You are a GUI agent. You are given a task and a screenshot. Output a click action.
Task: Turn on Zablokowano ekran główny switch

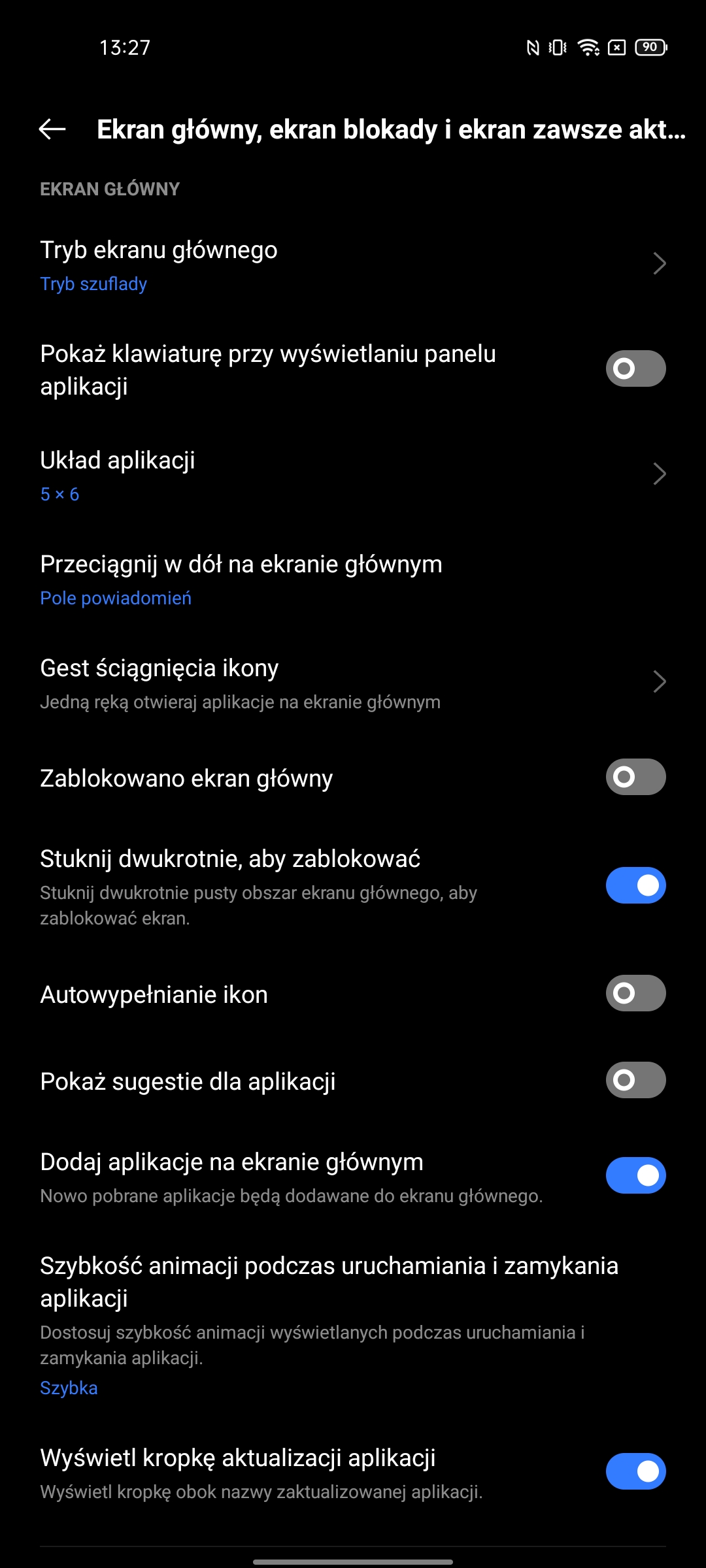click(635, 777)
